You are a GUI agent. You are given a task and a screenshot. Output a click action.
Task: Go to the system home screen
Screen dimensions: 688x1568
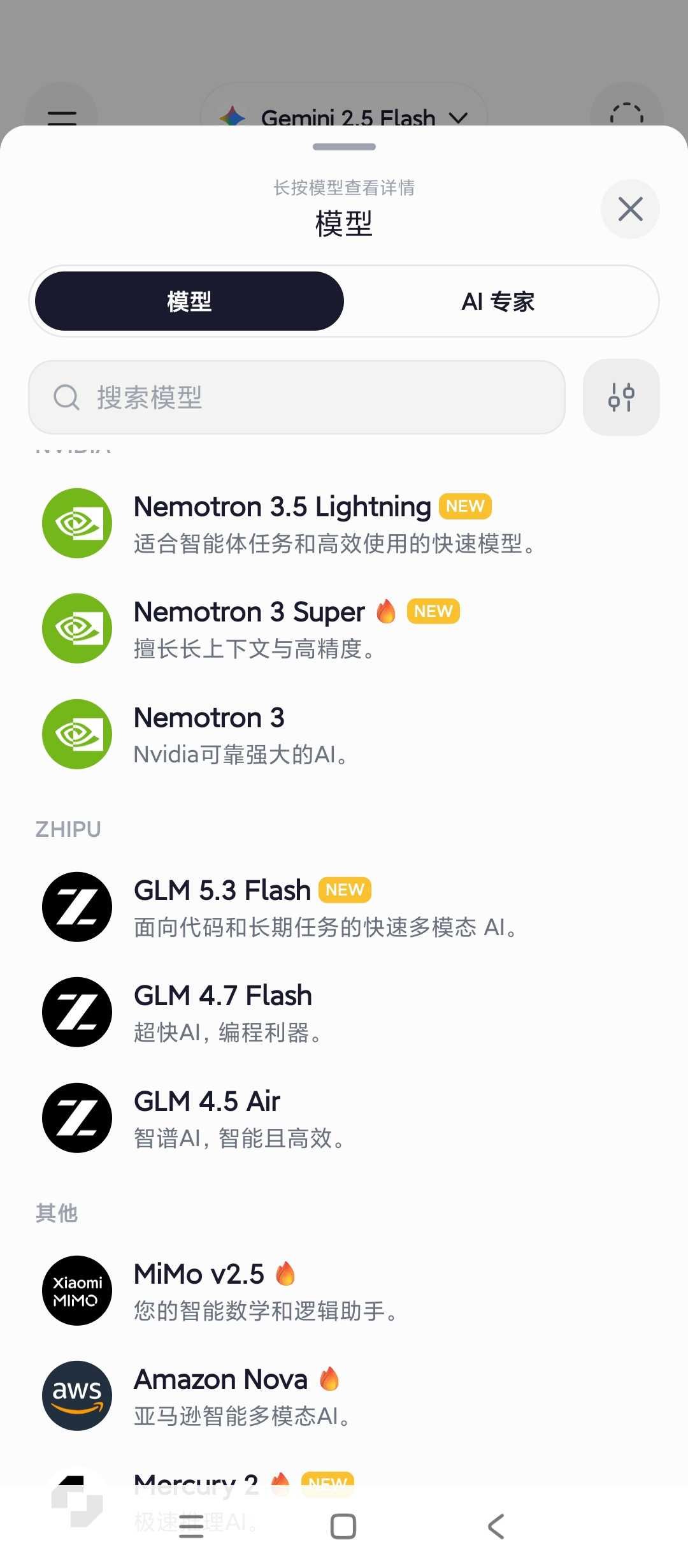[343, 1527]
